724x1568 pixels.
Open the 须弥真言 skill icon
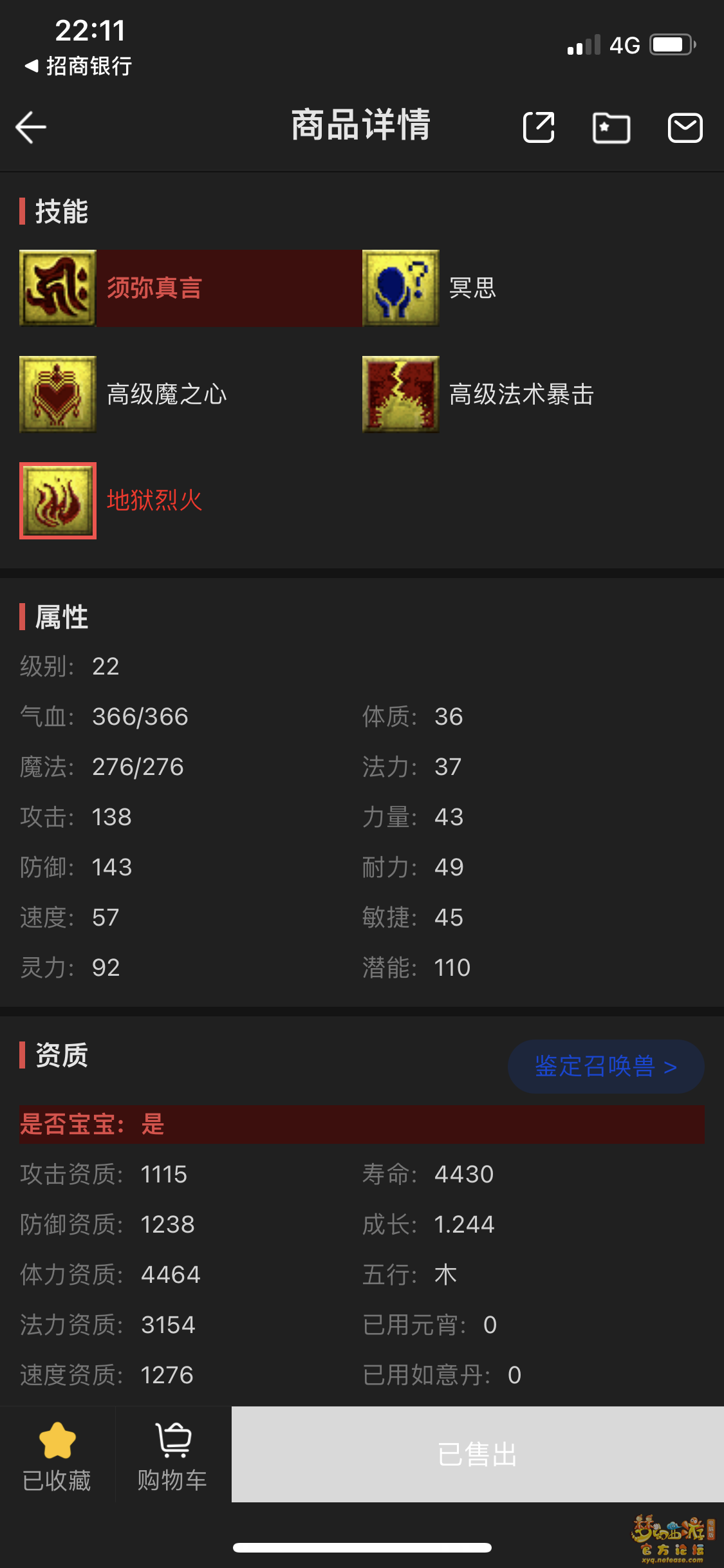pos(58,288)
